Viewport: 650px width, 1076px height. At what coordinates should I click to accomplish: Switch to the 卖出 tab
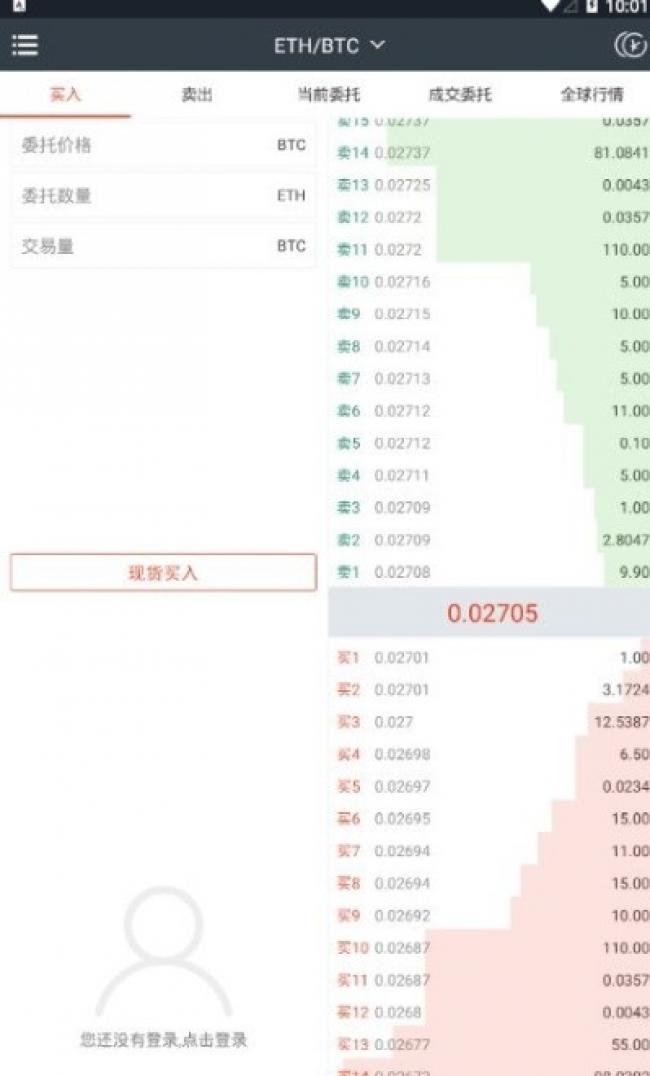coord(196,96)
